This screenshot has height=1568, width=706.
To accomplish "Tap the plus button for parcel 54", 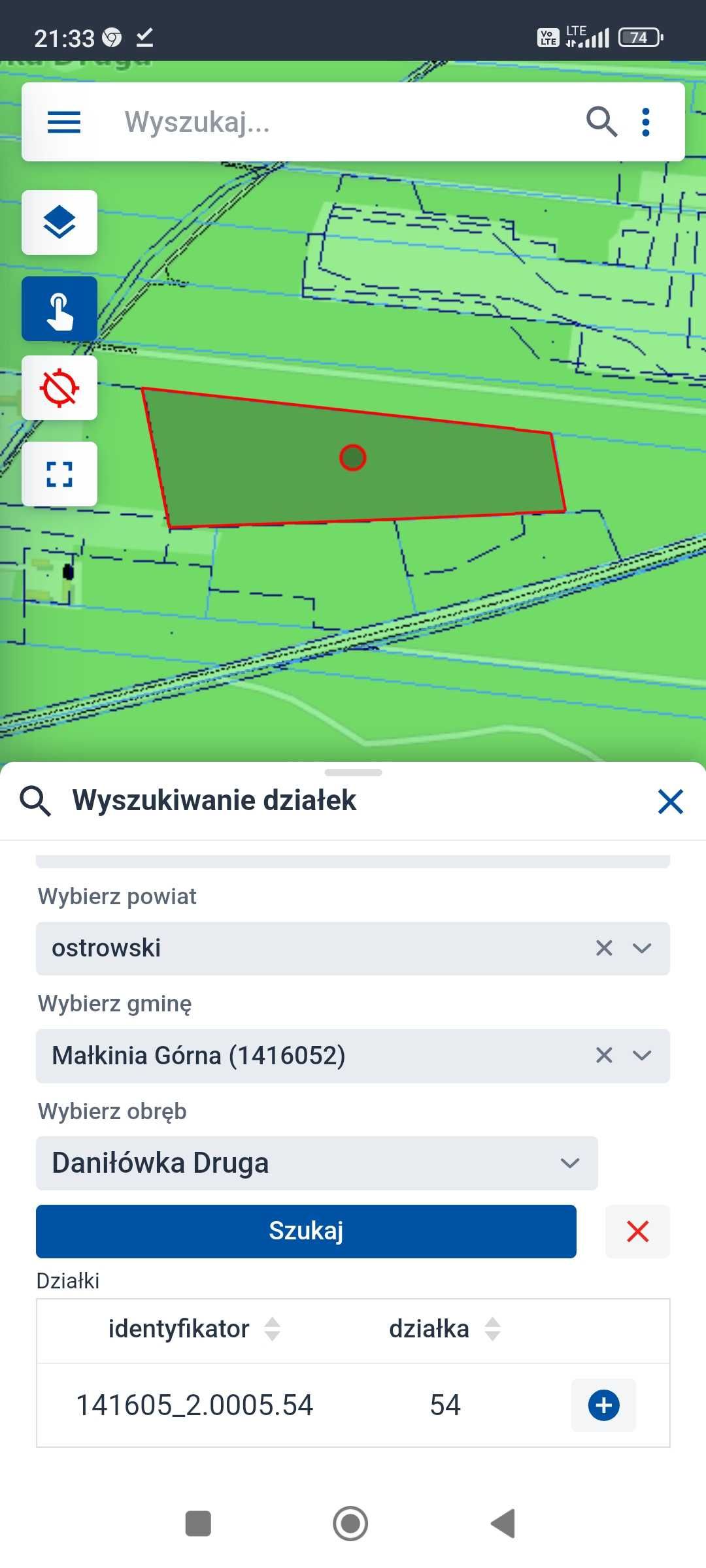I will pos(603,1405).
